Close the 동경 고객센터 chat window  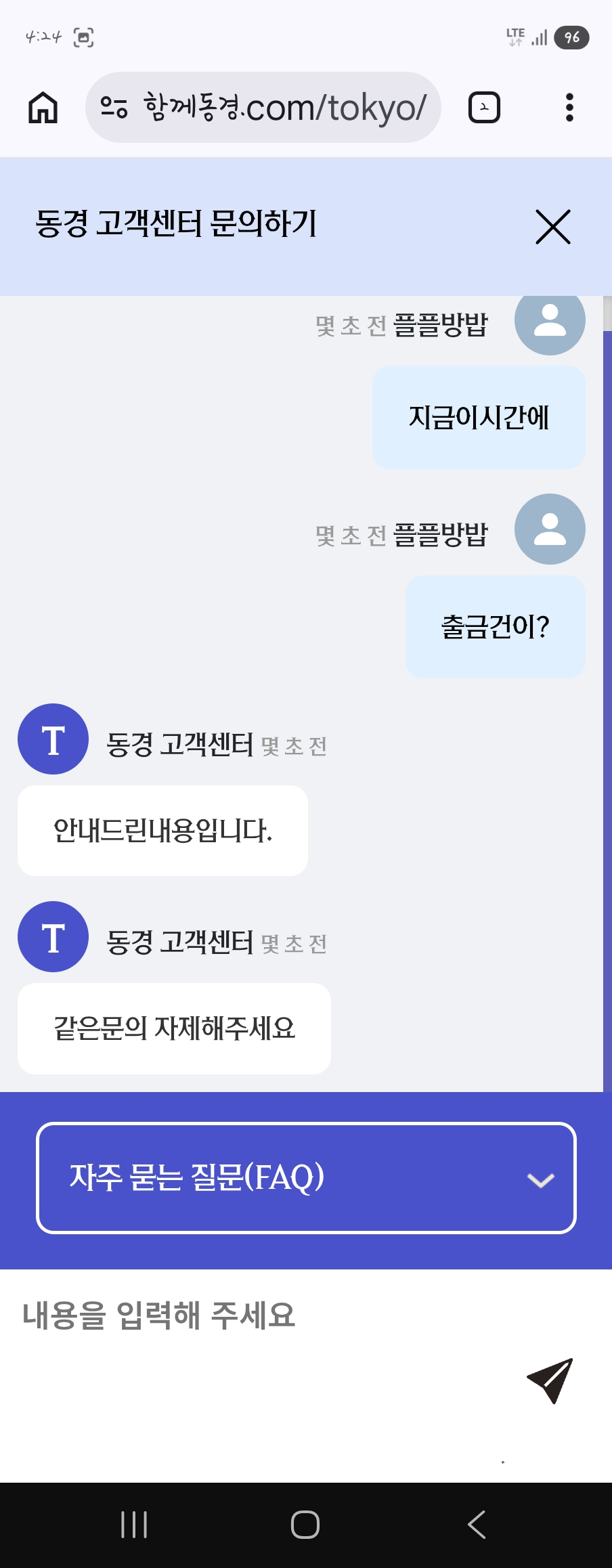[552, 227]
